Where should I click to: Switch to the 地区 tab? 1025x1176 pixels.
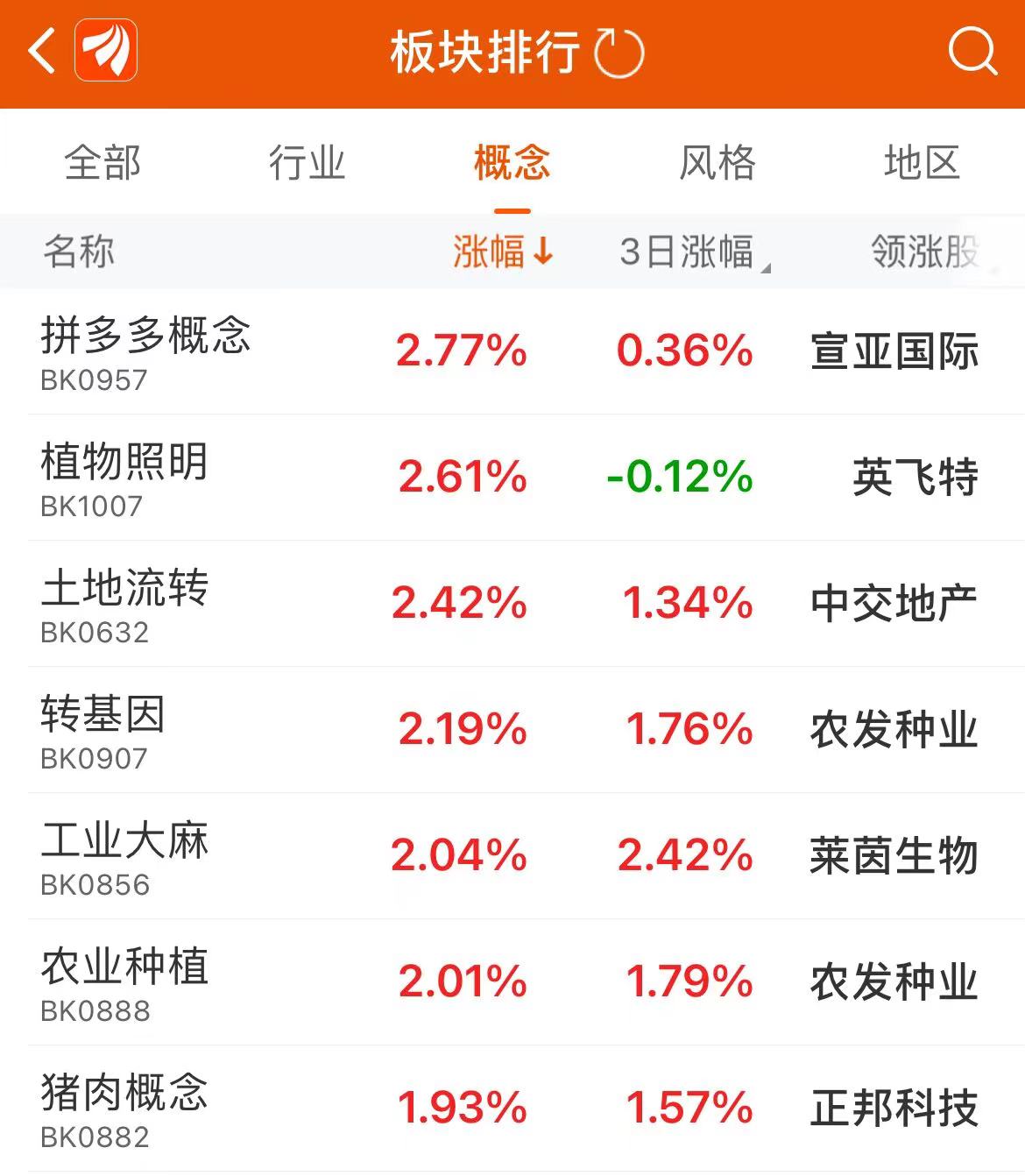(922, 163)
